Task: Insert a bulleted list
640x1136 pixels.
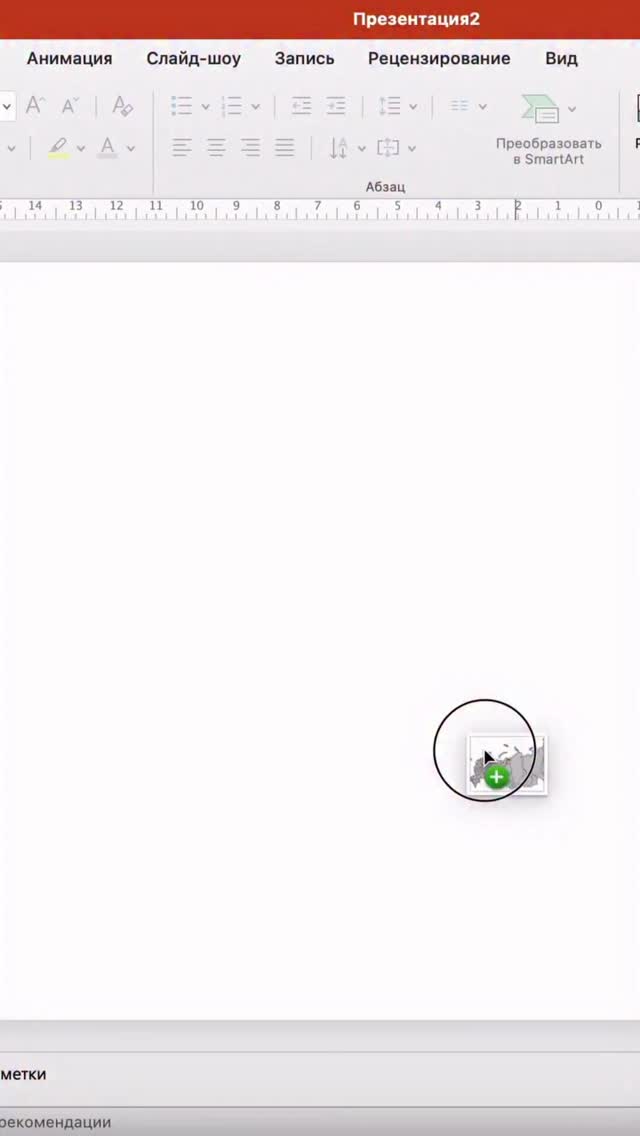Action: tap(181, 105)
